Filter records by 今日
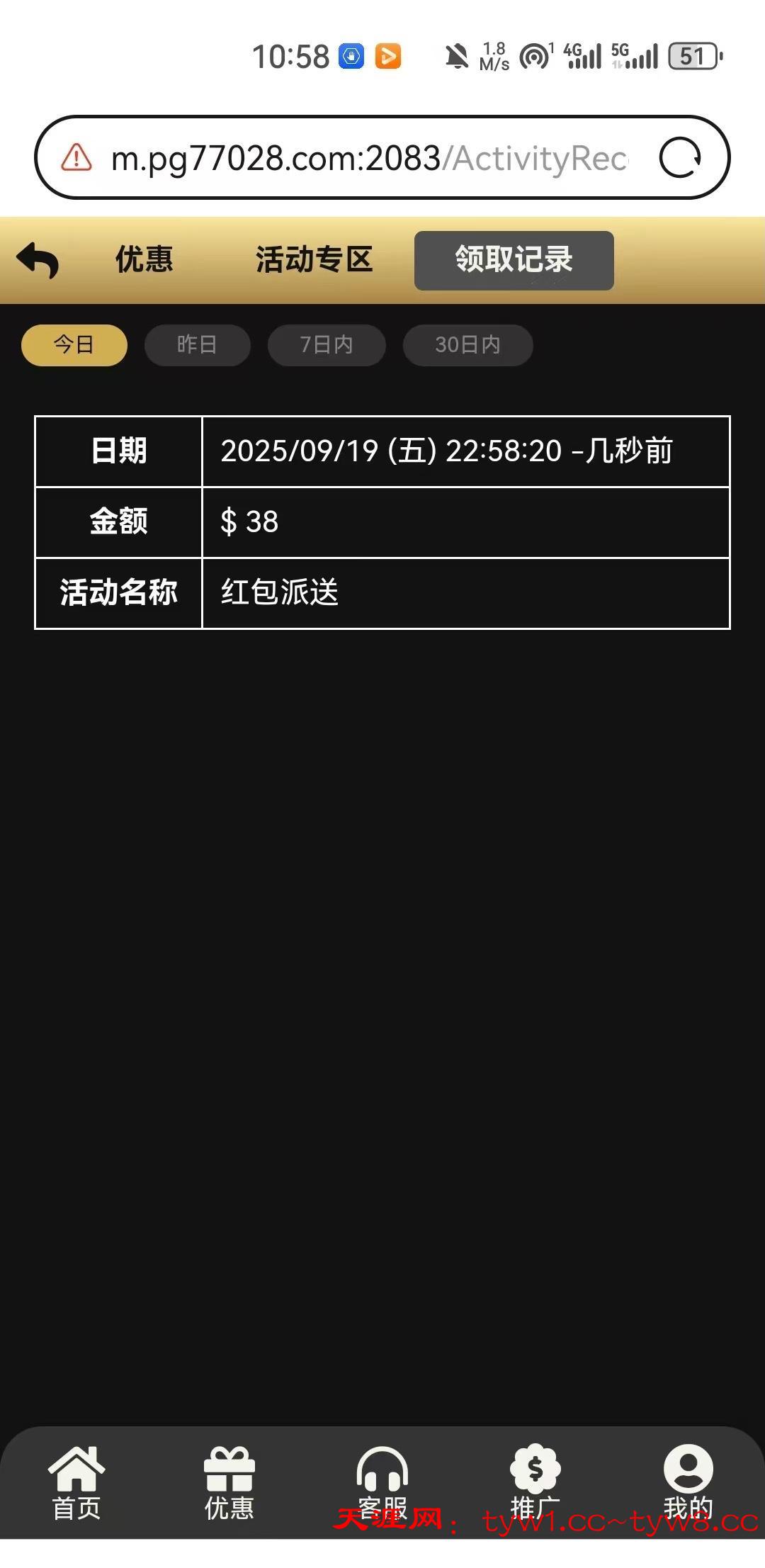This screenshot has width=765, height=1568. pyautogui.click(x=74, y=345)
